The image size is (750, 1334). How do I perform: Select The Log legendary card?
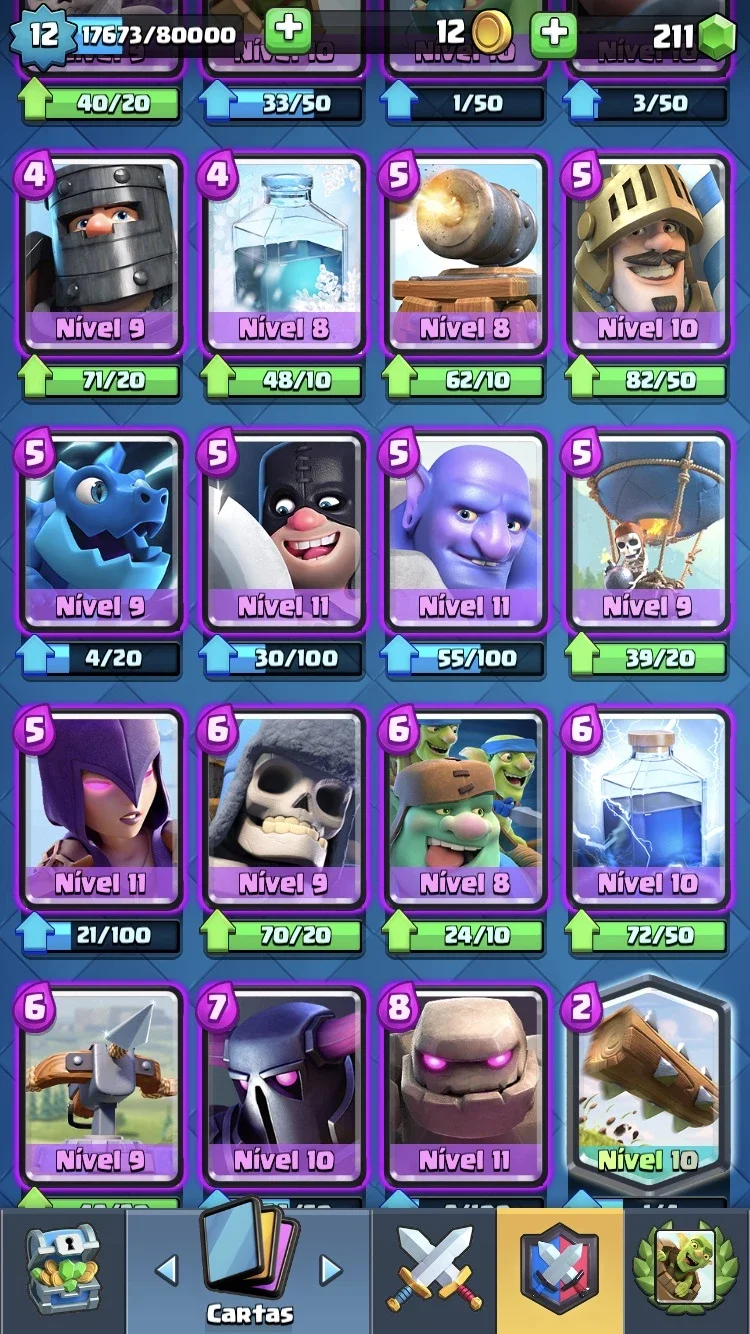[x=647, y=1084]
